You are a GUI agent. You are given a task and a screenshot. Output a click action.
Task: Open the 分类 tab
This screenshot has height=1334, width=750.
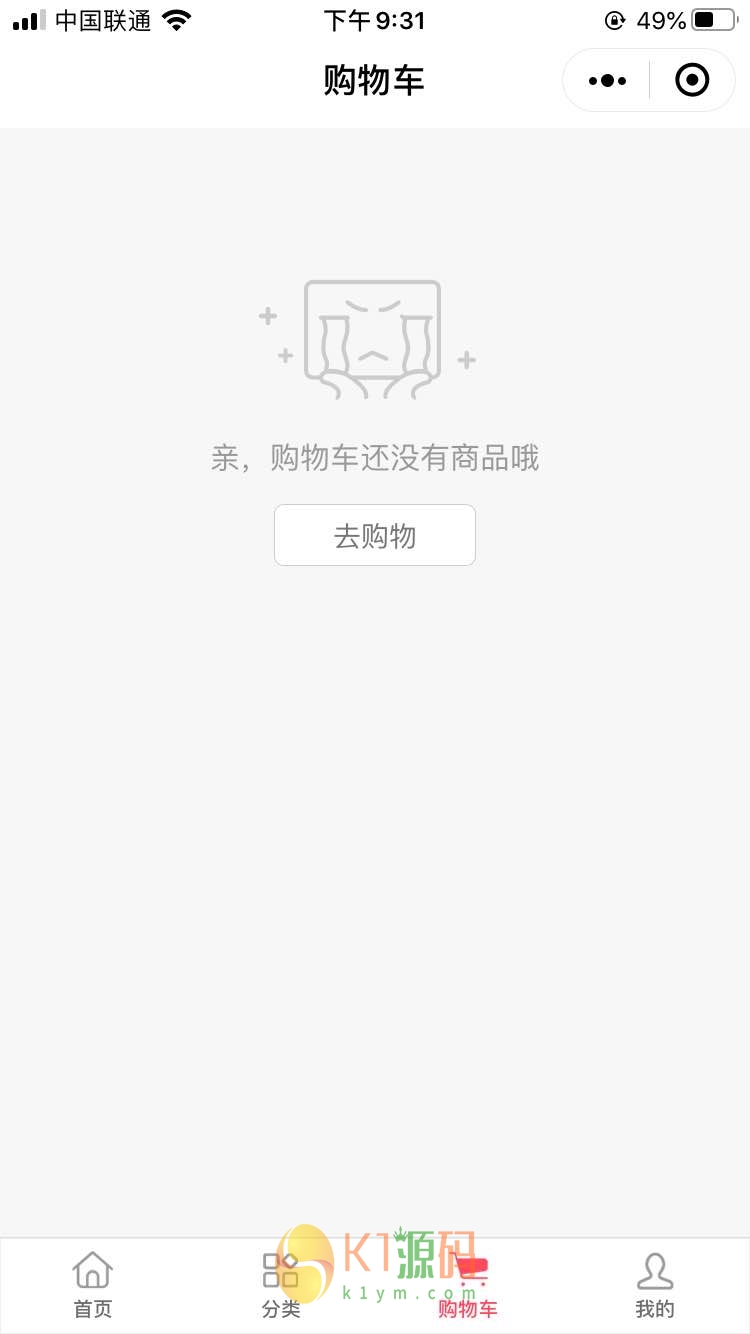[x=281, y=1285]
